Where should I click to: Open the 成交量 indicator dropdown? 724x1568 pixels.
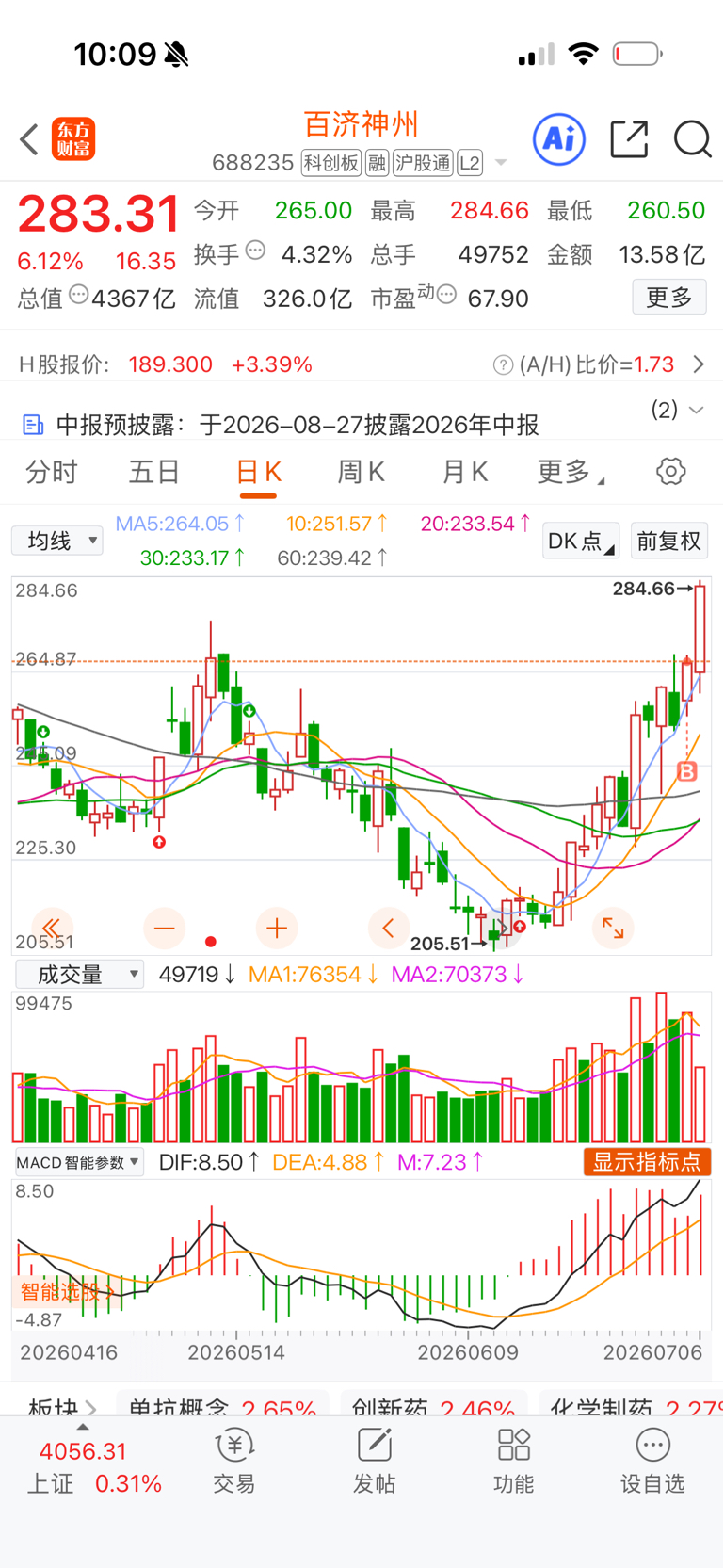pos(80,975)
